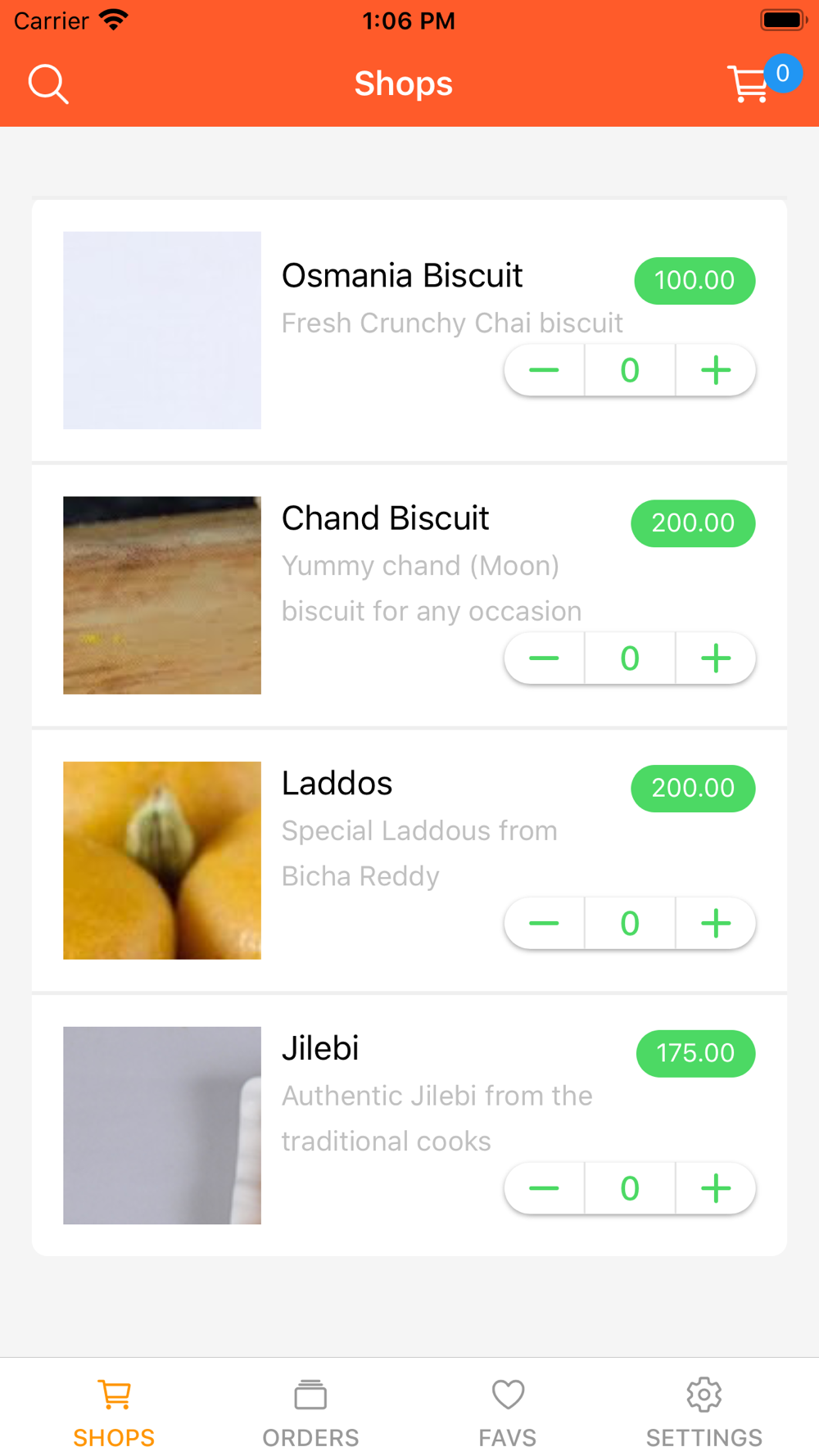Open the Osmania Biscuit item

401,276
